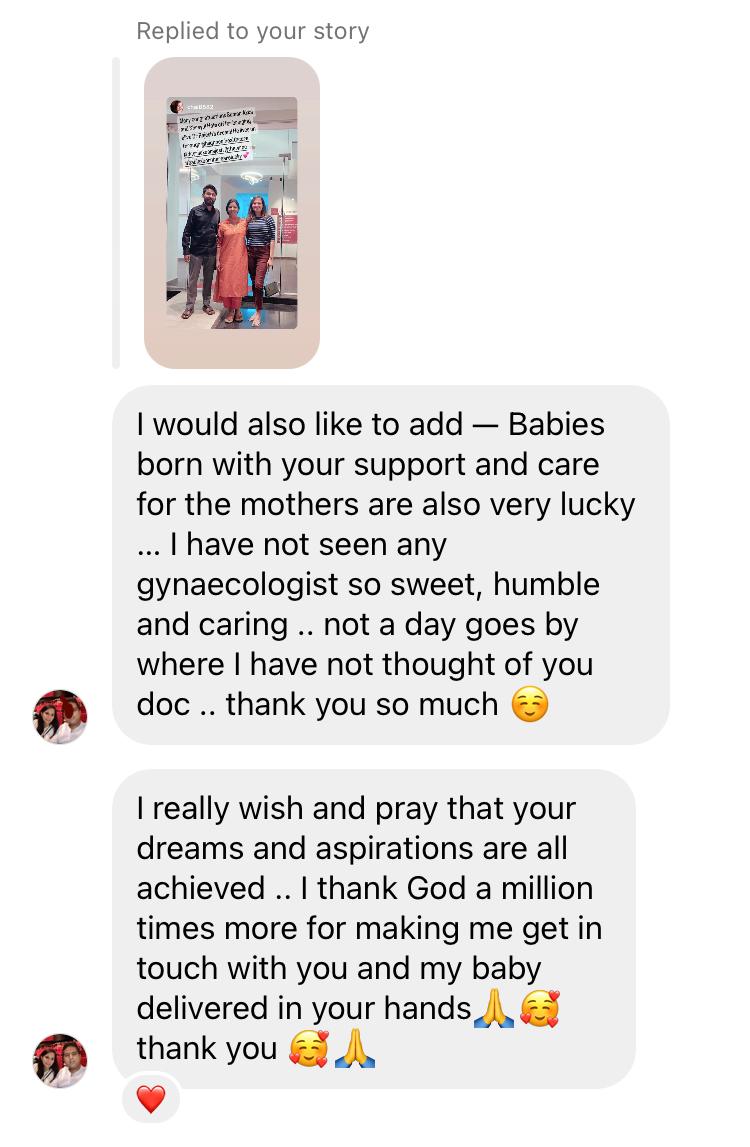Tap sender's avatar beside the gynaecologist message

tap(61, 716)
